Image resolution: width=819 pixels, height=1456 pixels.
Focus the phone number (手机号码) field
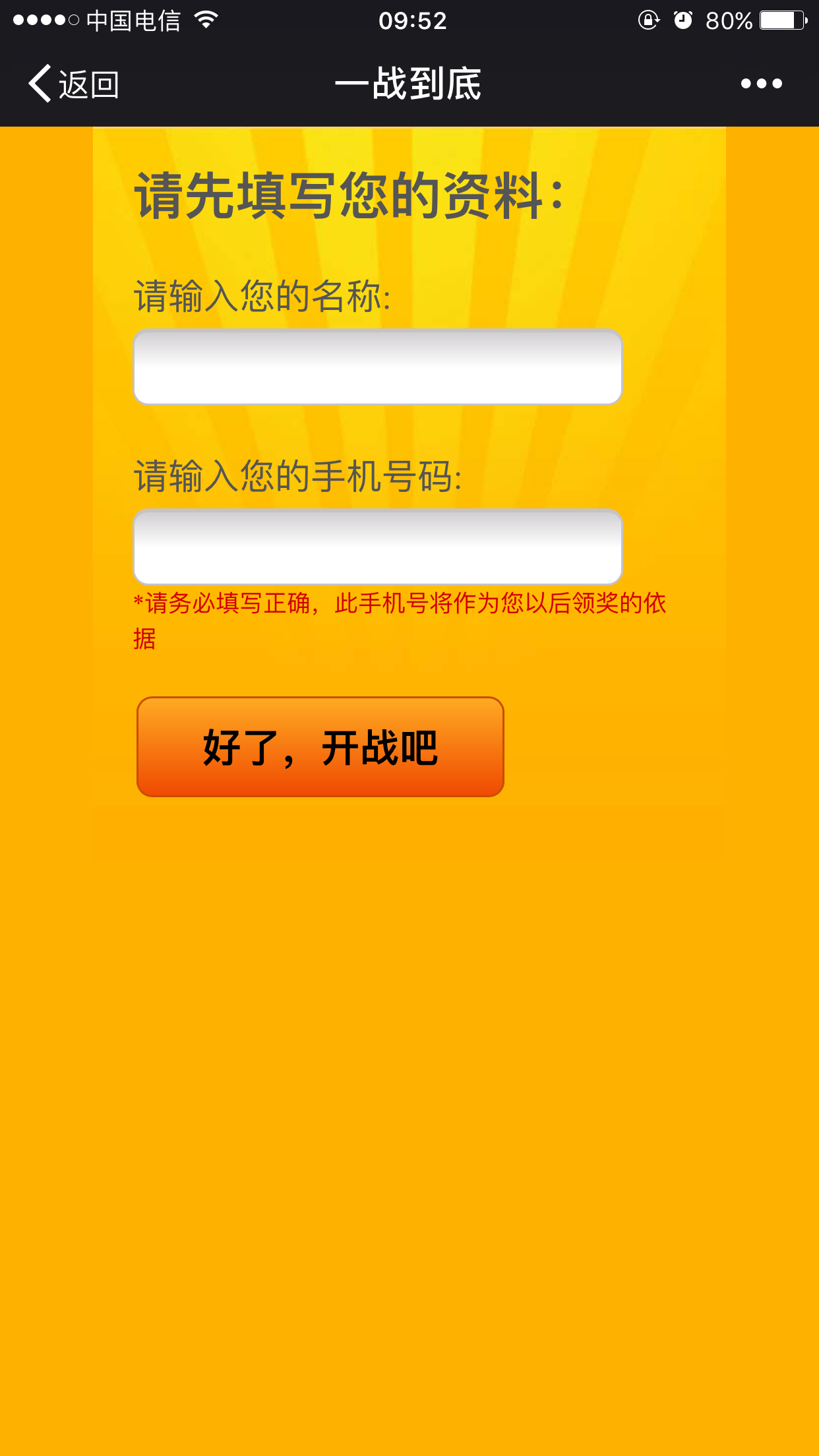coord(378,547)
